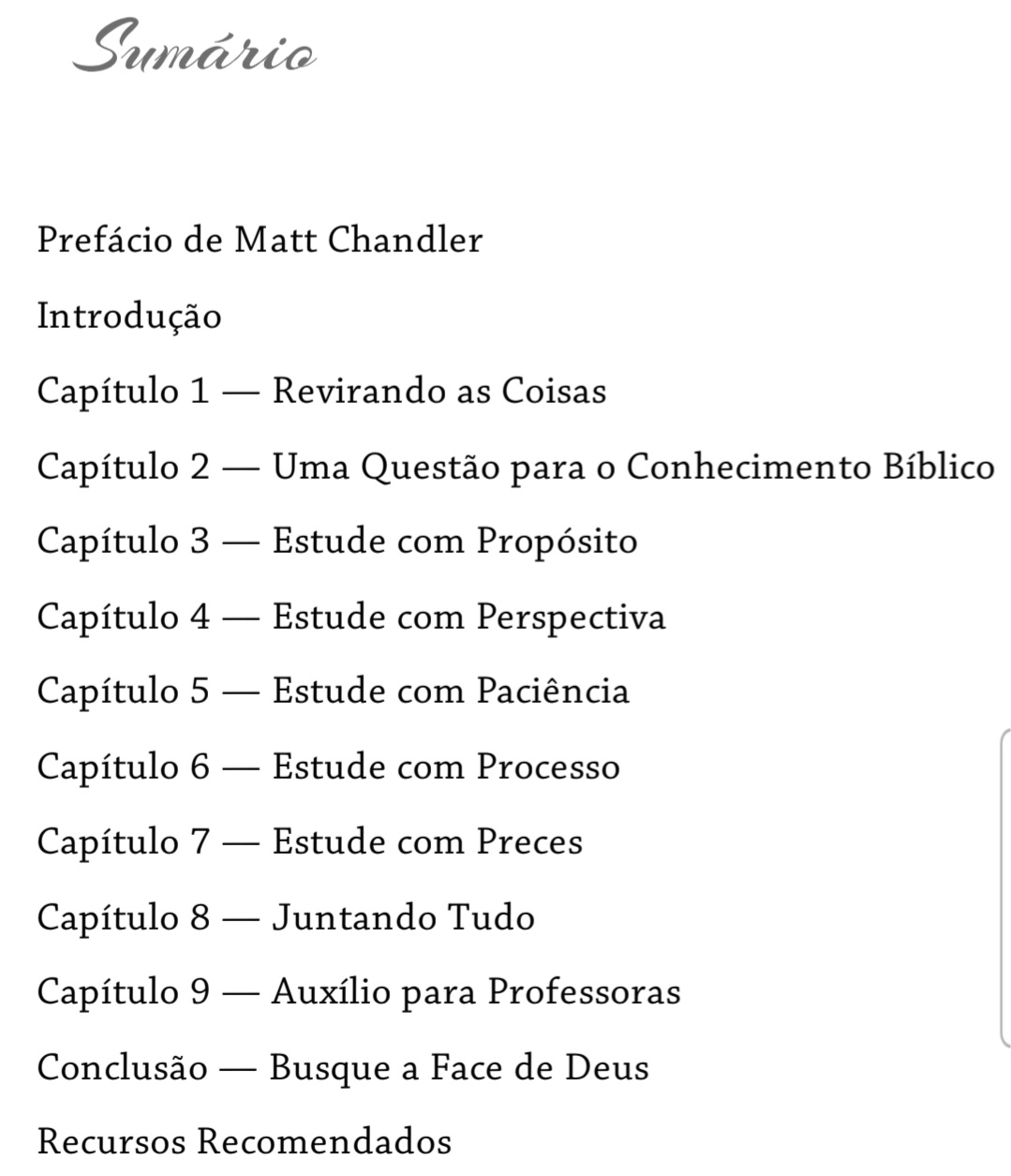The width and height of the screenshot is (1011, 1176).
Task: Open Capítulo 9 Auxílio para Professoras
Action: pos(359,991)
